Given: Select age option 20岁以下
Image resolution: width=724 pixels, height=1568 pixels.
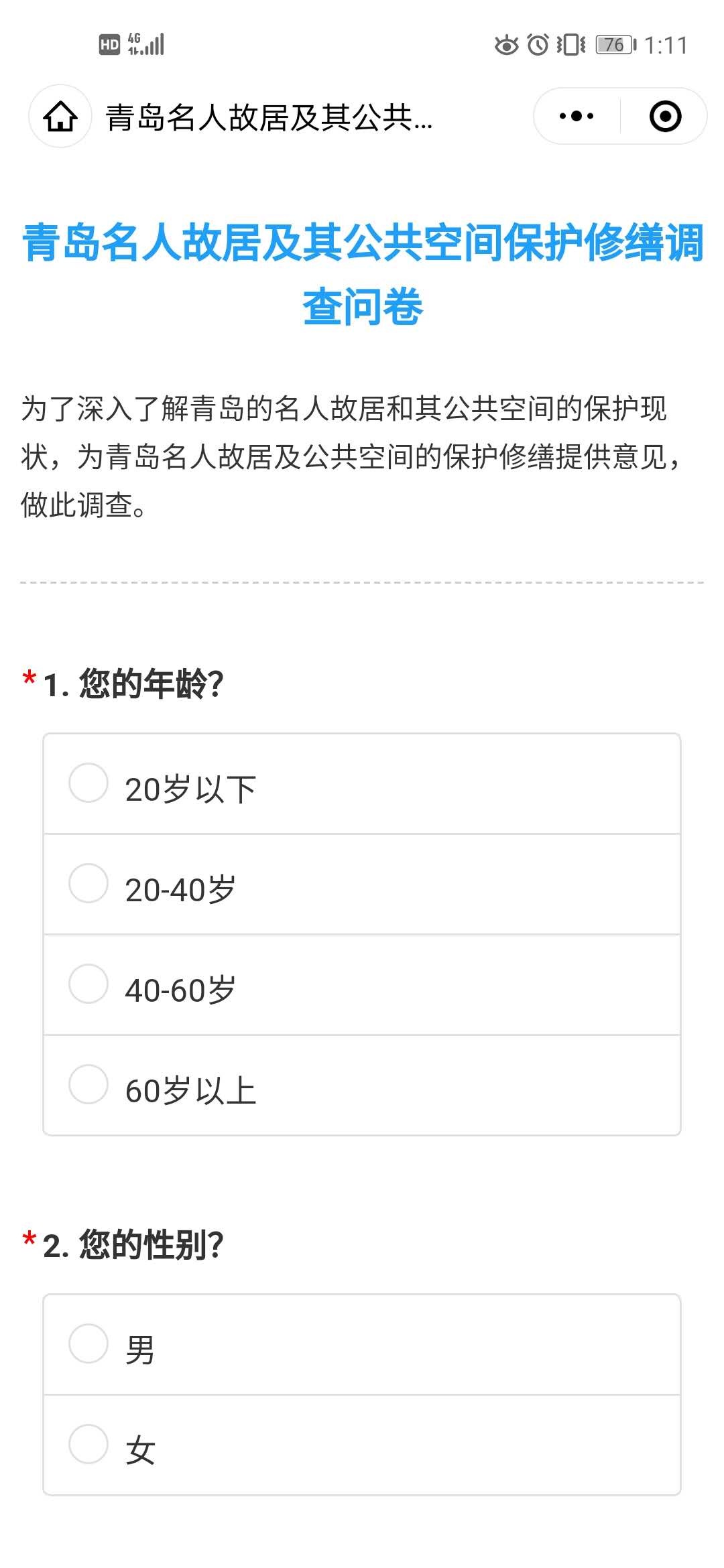Looking at the screenshot, I should pos(88,783).
